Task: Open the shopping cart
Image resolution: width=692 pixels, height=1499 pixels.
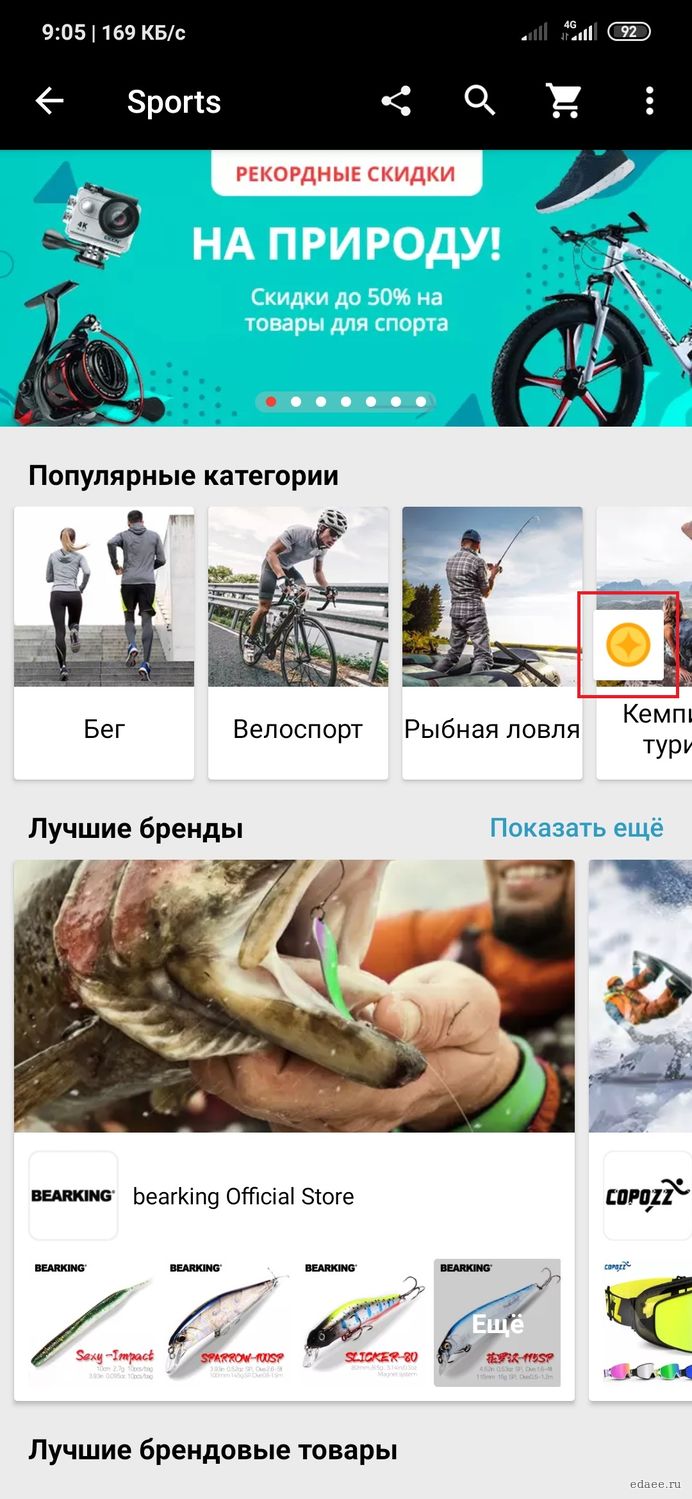Action: (564, 101)
